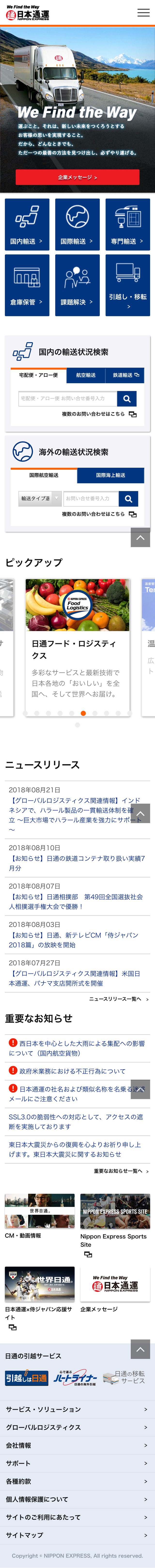The height and width of the screenshot is (1568, 155).
Task: Open the 政府米業務における不正行為について notice
Action: coord(72,1071)
